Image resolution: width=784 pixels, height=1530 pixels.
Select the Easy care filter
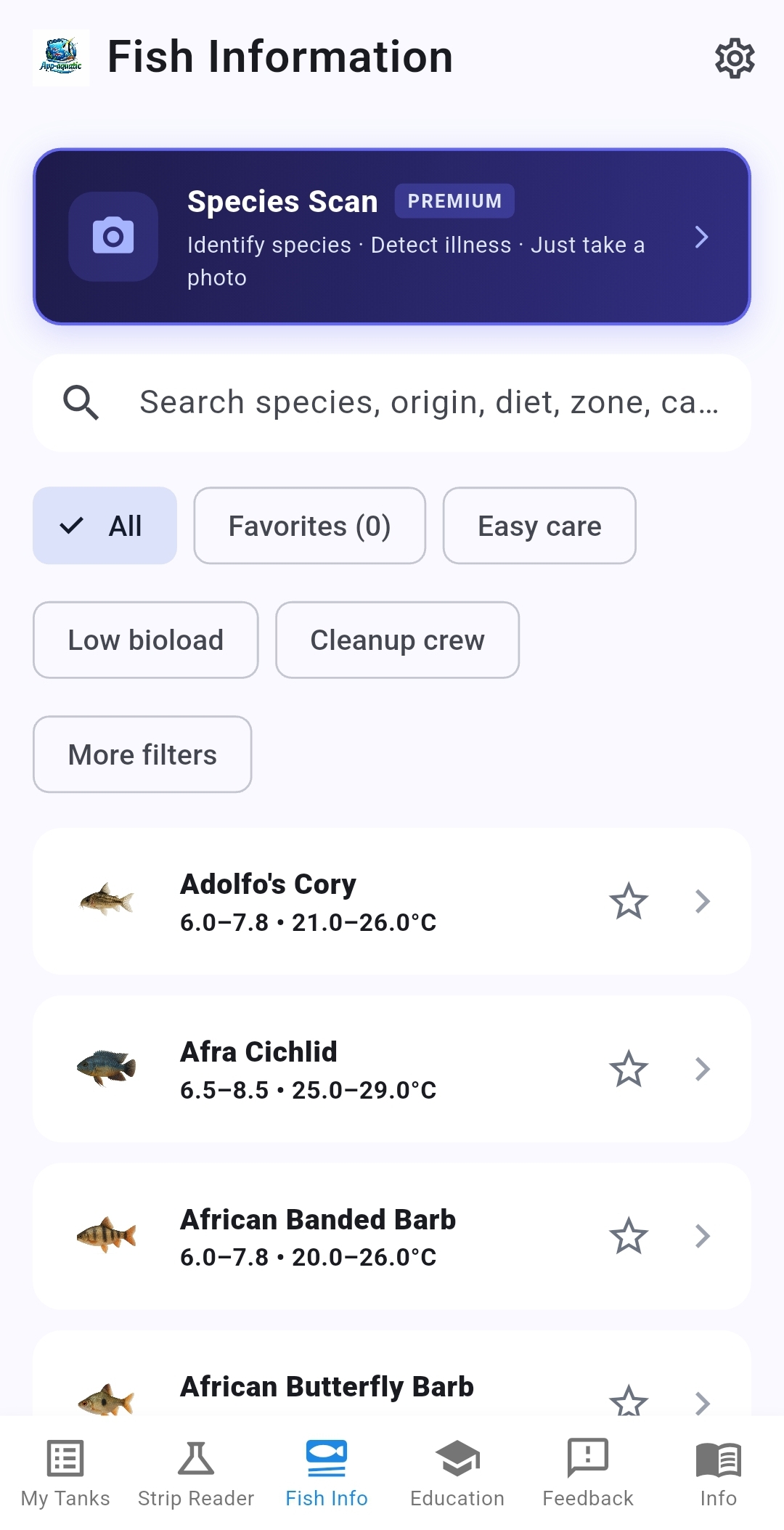[539, 525]
